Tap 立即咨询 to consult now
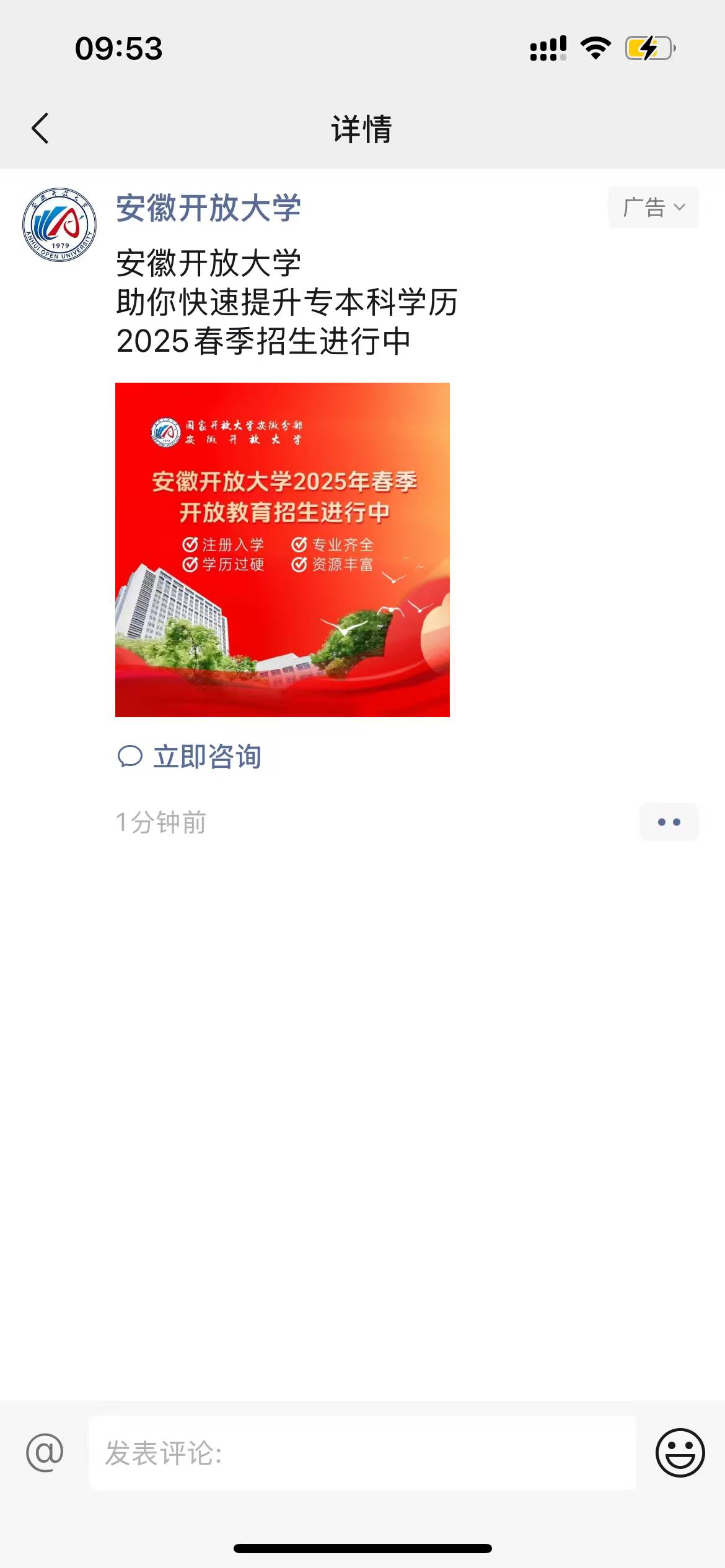 click(x=190, y=757)
